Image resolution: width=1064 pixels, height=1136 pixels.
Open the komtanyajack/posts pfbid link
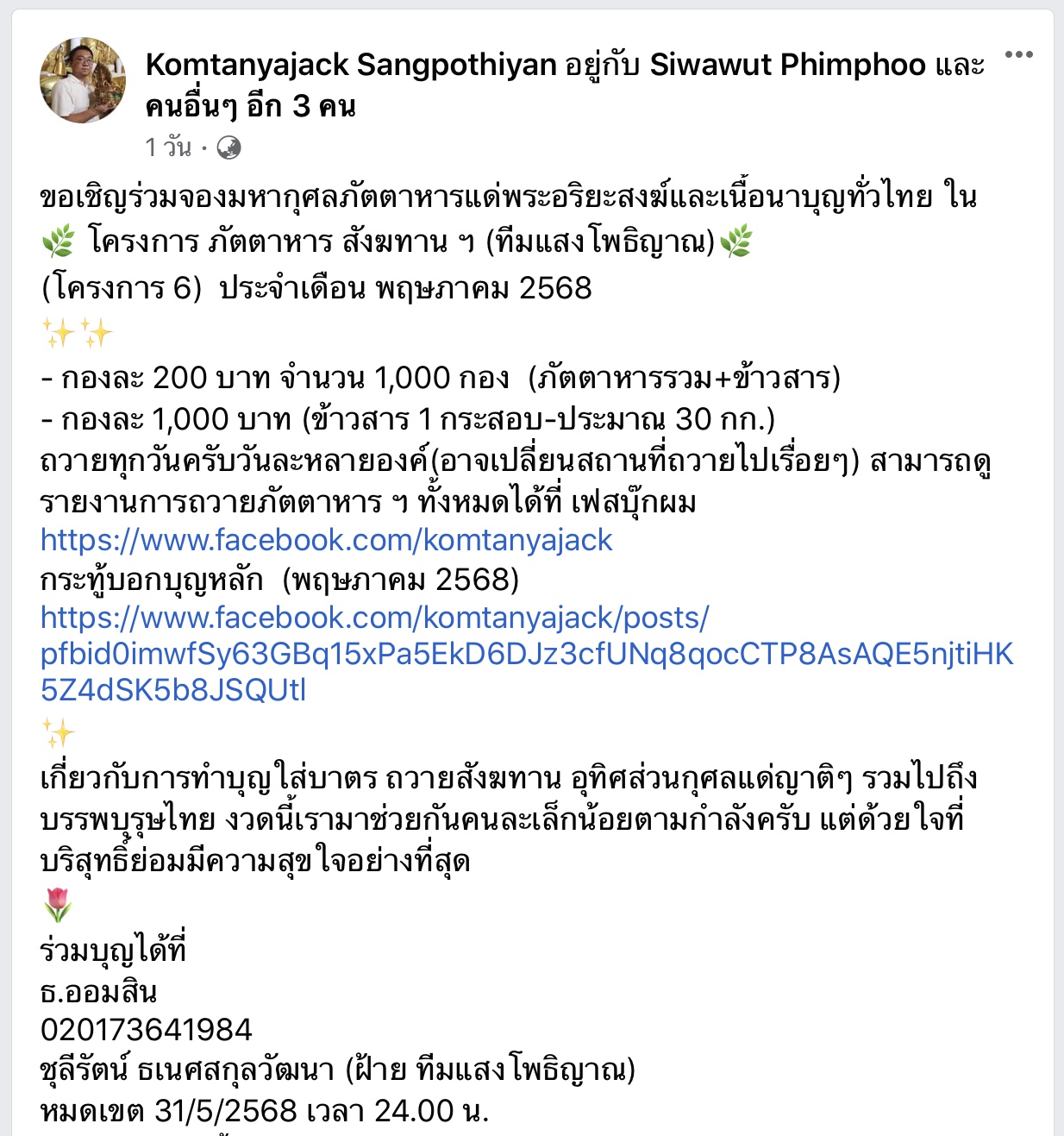pyautogui.click(x=526, y=654)
